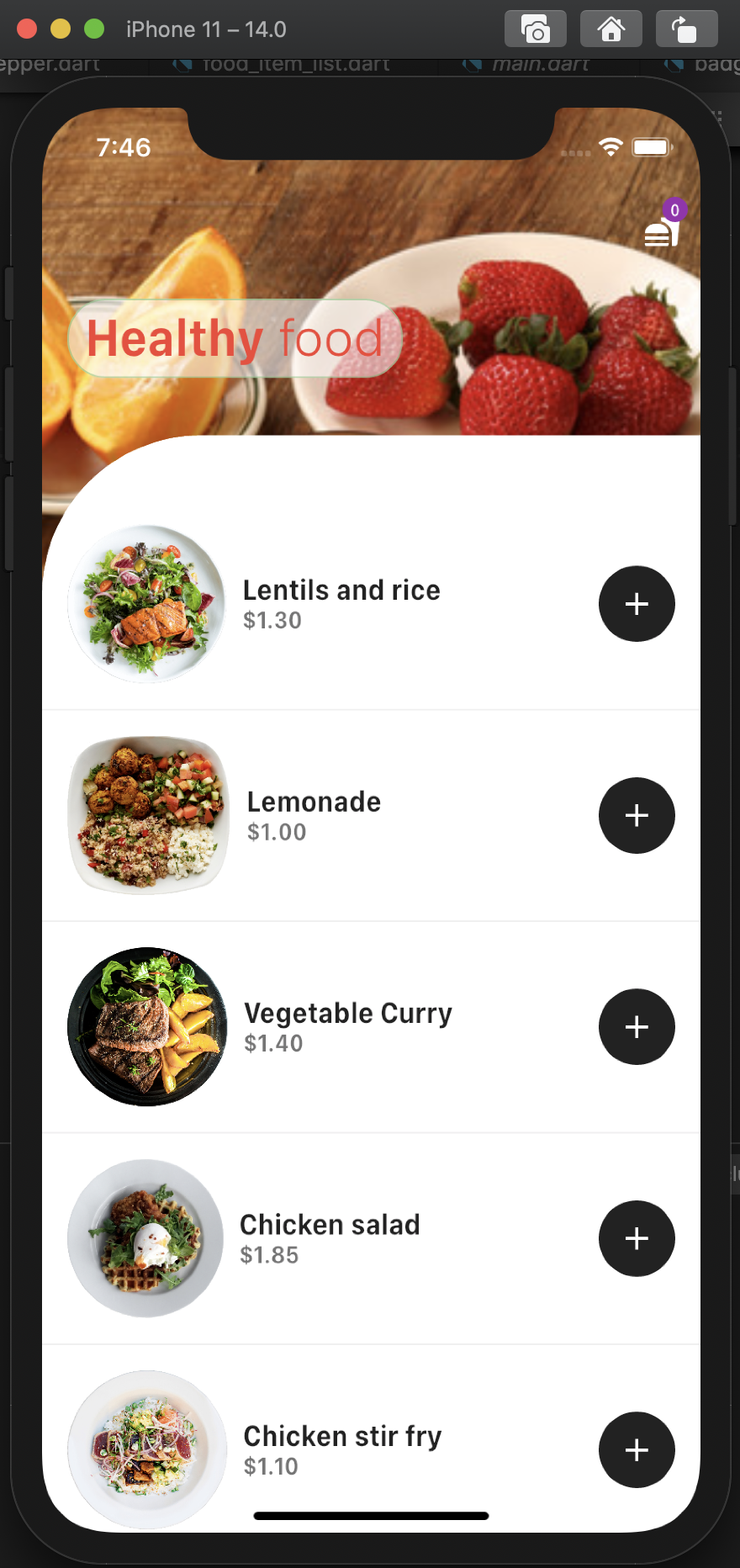Tap the plus icon beside Chicken stir fry
Image resolution: width=740 pixels, height=1568 pixels.
637,1450
